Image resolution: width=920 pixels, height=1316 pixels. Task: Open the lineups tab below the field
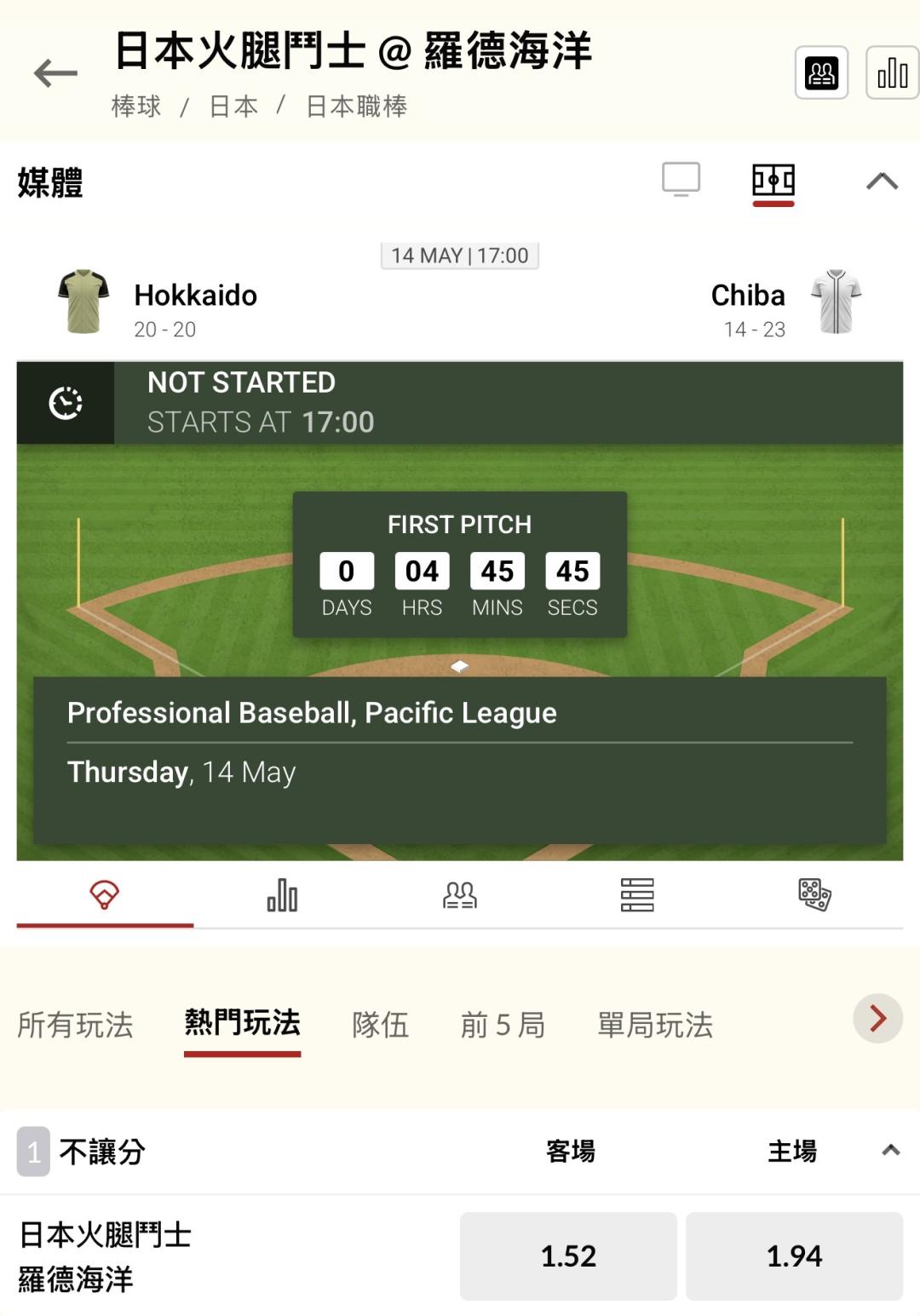coord(460,895)
